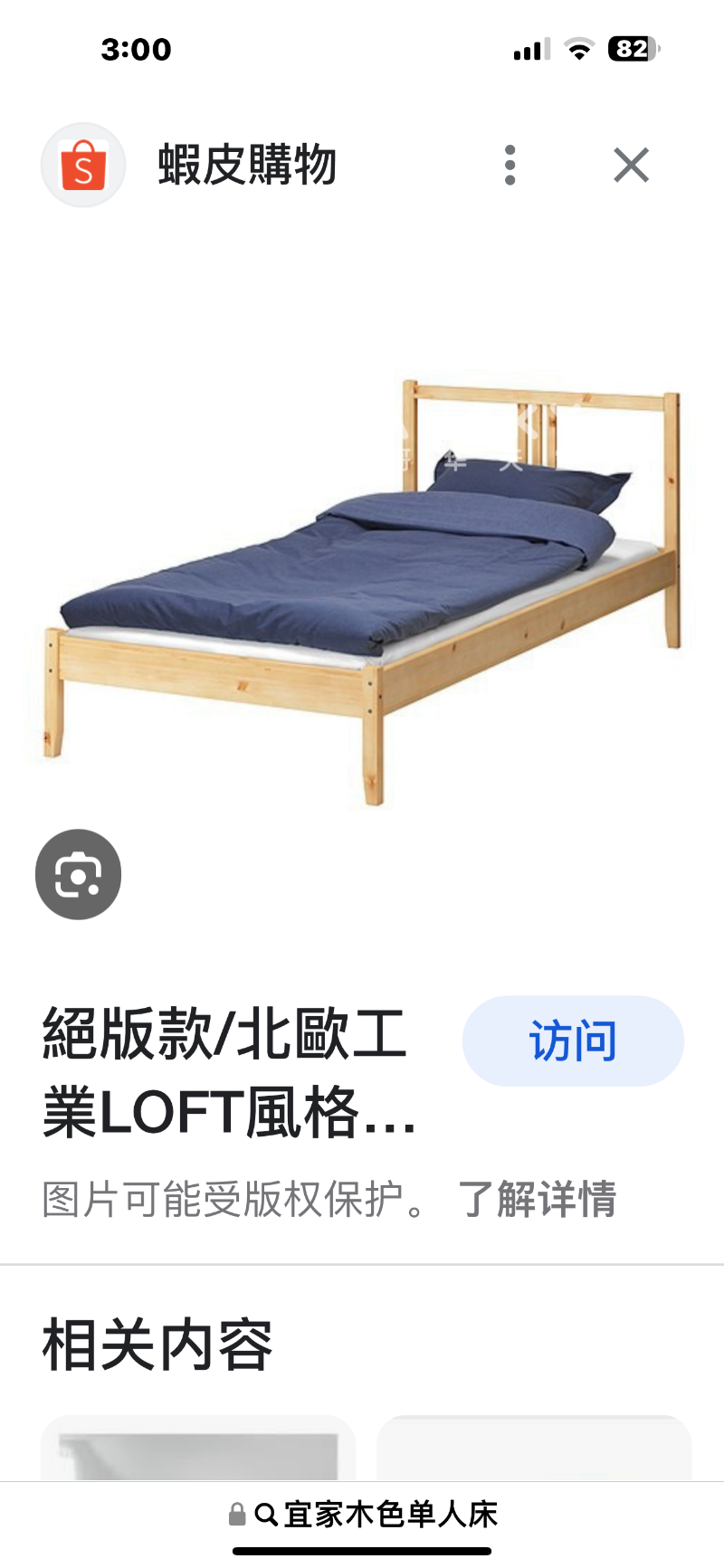Tap the battery indicator showing 82
Viewport: 724px width, 1568px height.
pyautogui.click(x=634, y=49)
